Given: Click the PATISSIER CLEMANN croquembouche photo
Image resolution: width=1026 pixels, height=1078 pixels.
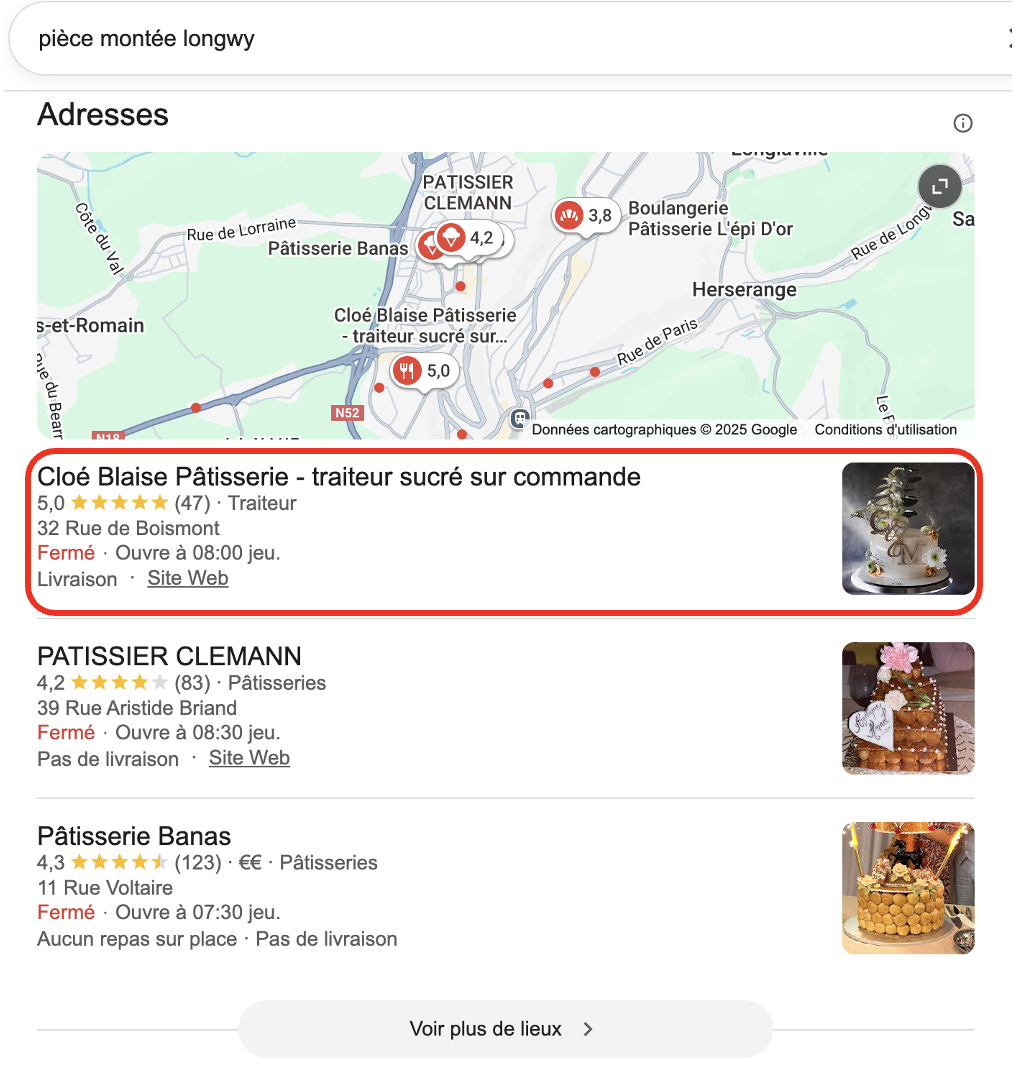Looking at the screenshot, I should (907, 708).
